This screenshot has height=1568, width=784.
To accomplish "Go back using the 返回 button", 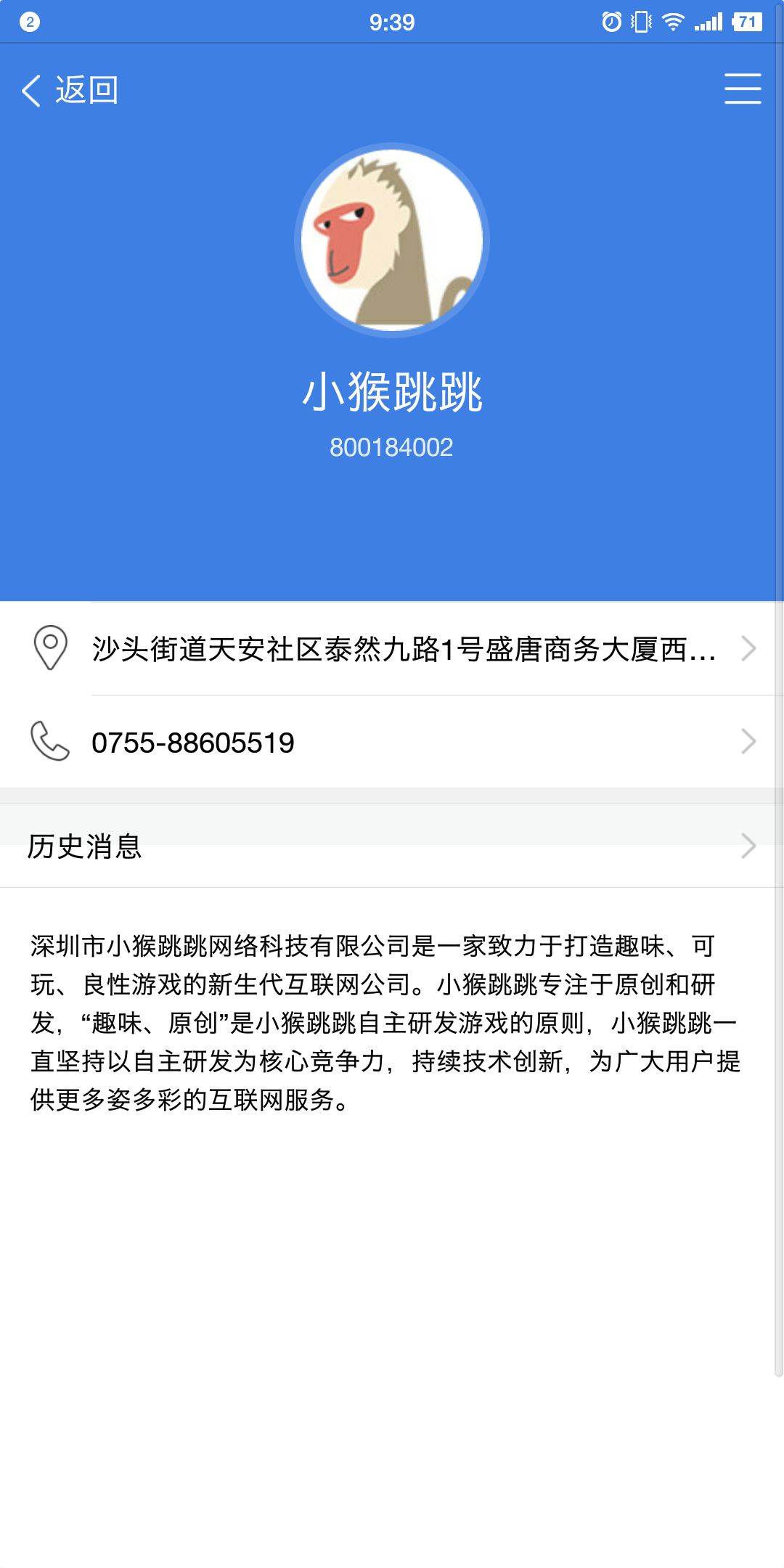I will tap(70, 91).
